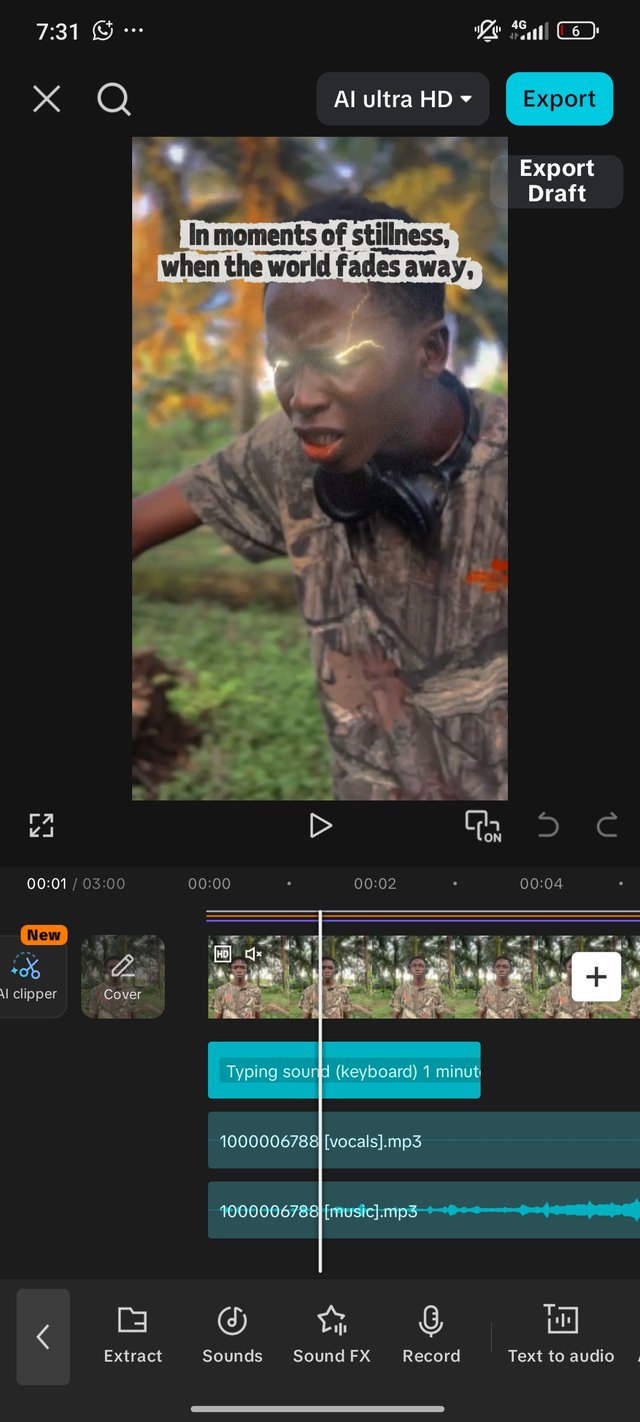The height and width of the screenshot is (1422, 640).
Task: Edit the video Cover
Action: click(123, 976)
